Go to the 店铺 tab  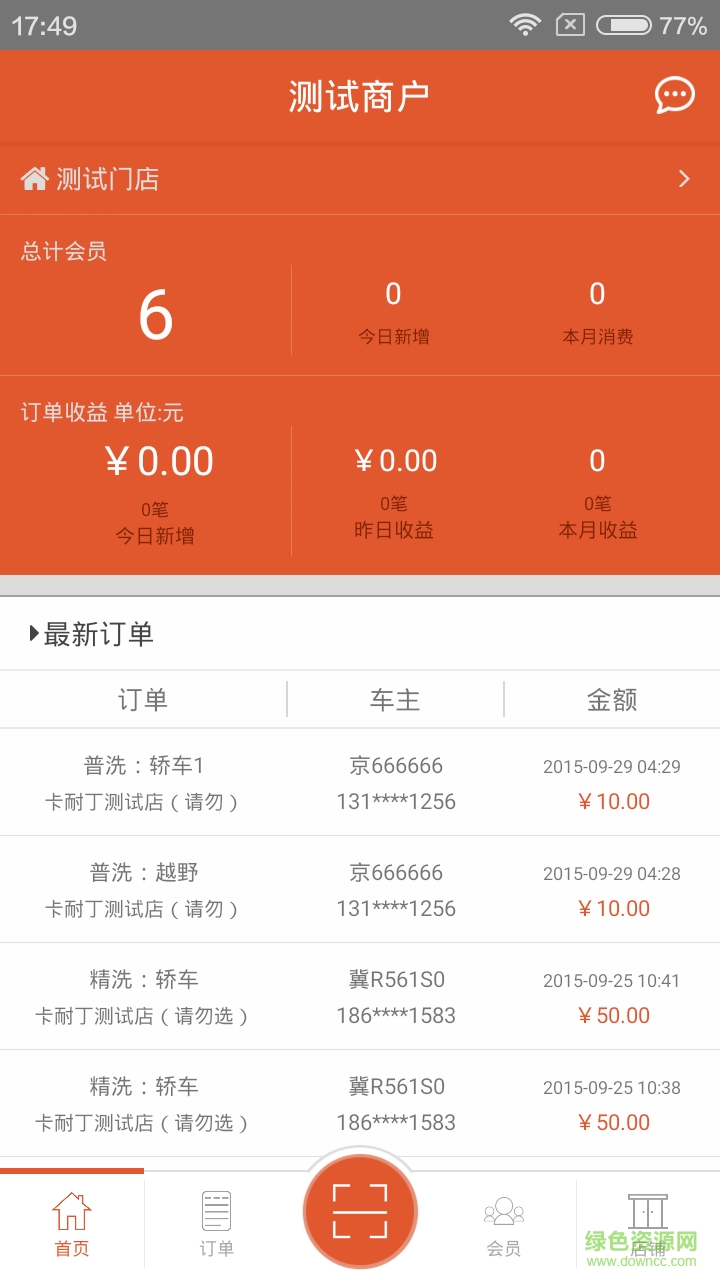[647, 1222]
